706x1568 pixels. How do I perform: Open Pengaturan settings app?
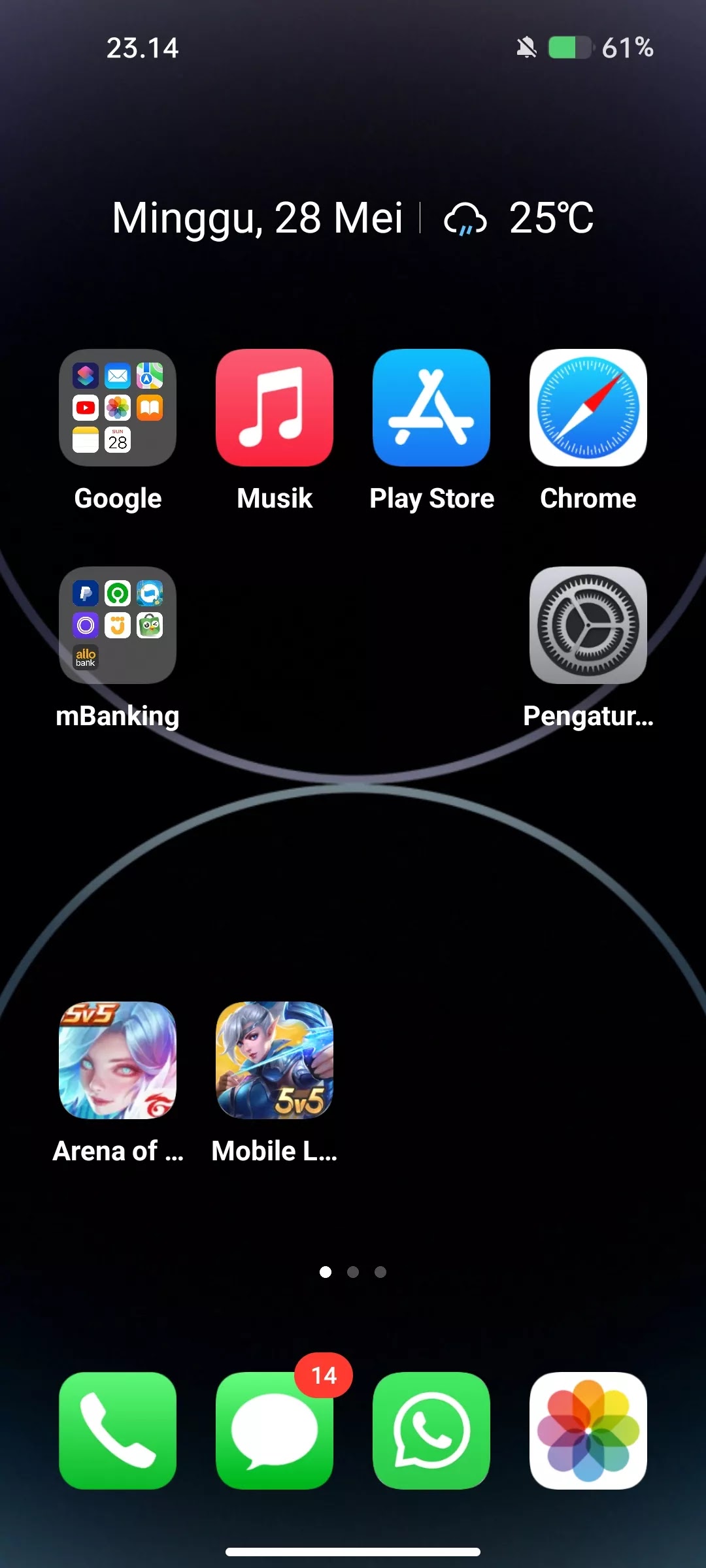click(x=588, y=625)
